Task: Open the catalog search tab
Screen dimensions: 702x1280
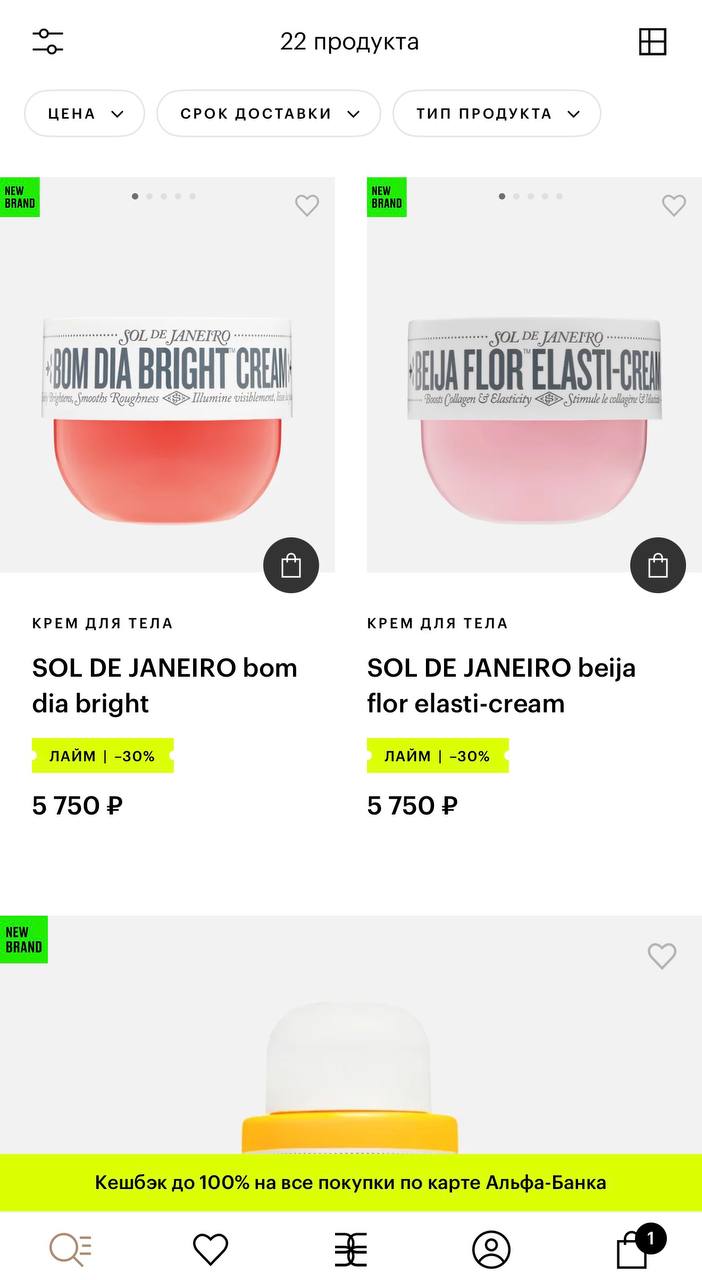Action: [x=70, y=1249]
